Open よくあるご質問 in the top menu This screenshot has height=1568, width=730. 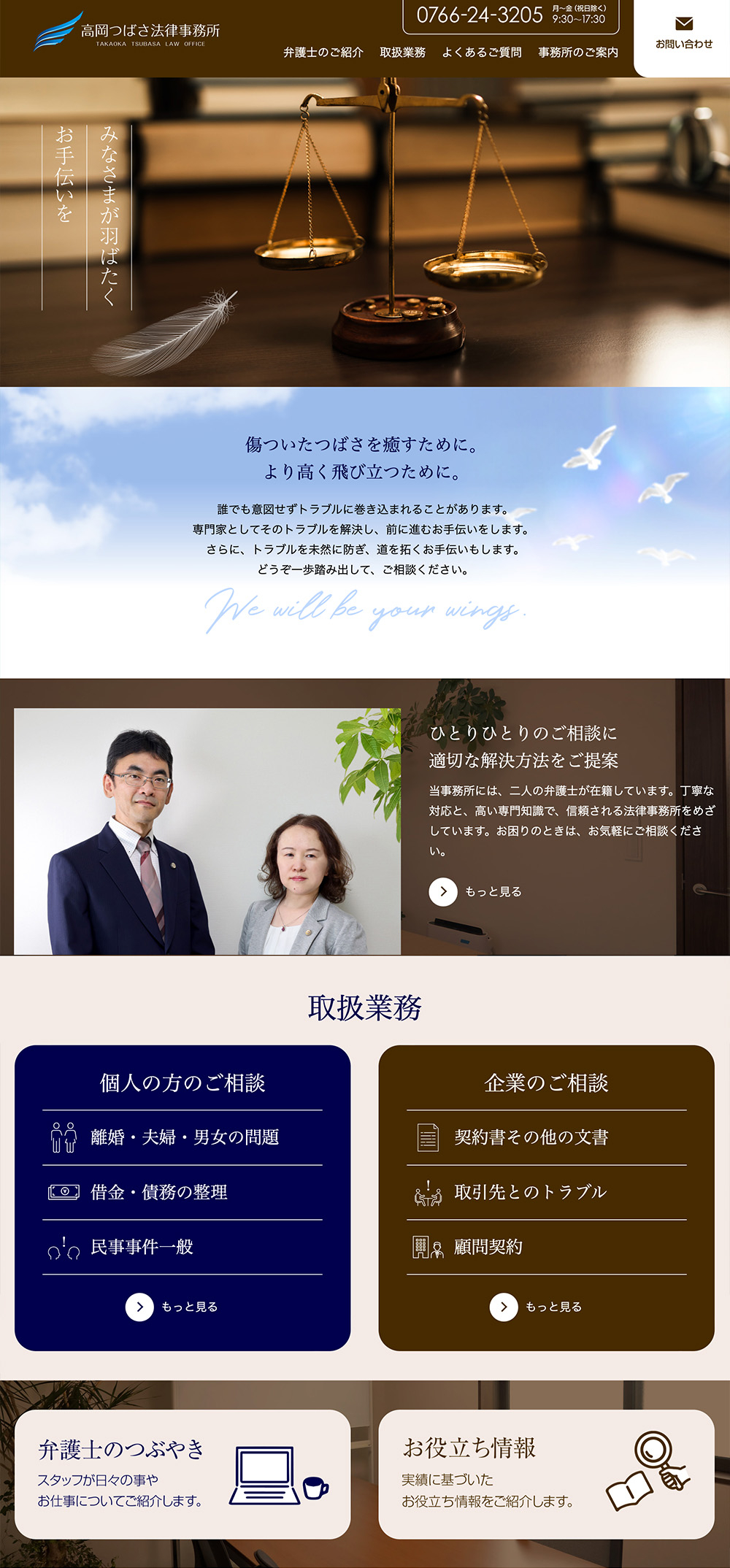482,53
